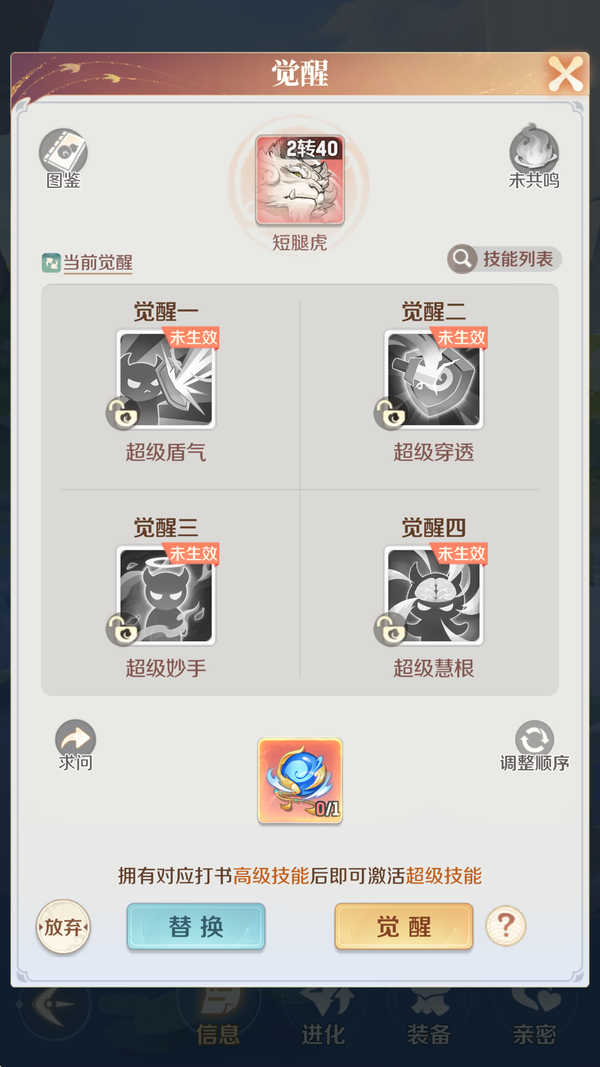Screen dimensions: 600x1067
Task: Tap the 放弃 give-up button
Action: coord(63,927)
